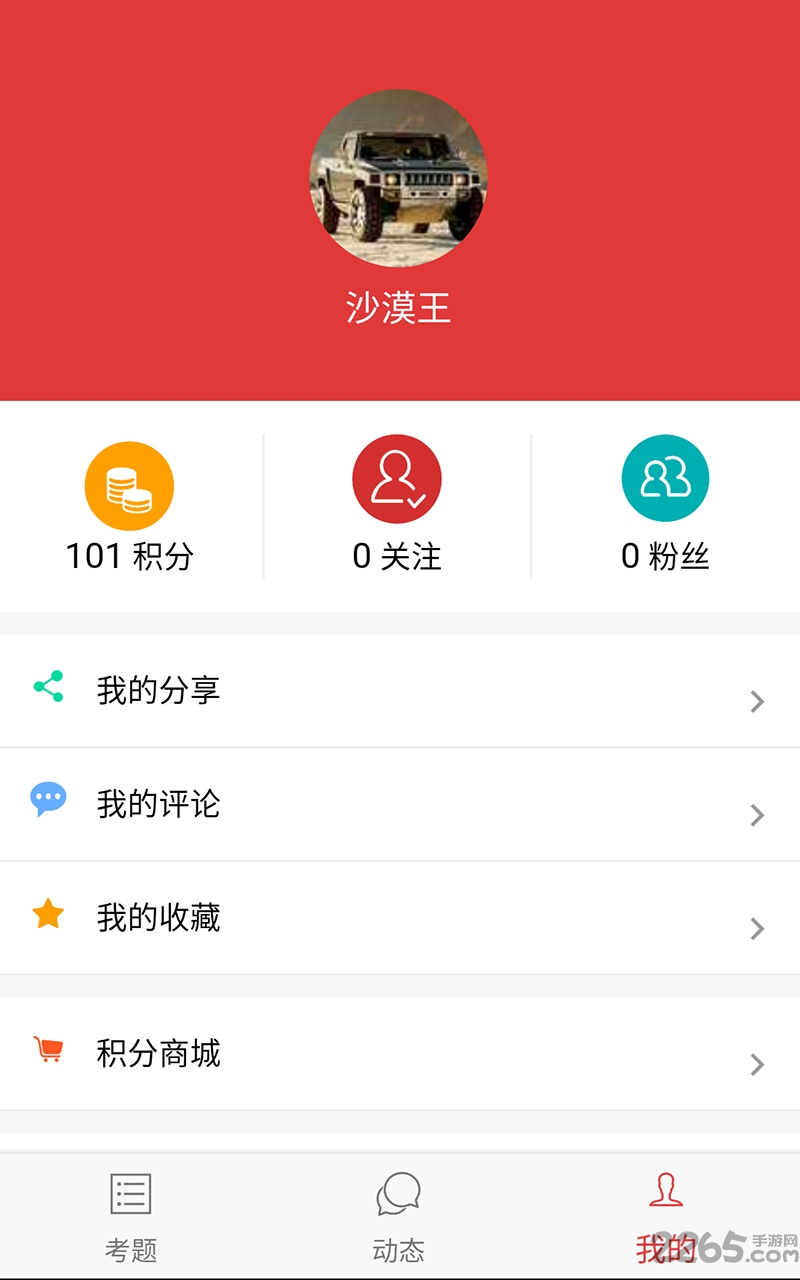Open 我的分享 row
Viewport: 800px width, 1280px height.
click(x=400, y=691)
